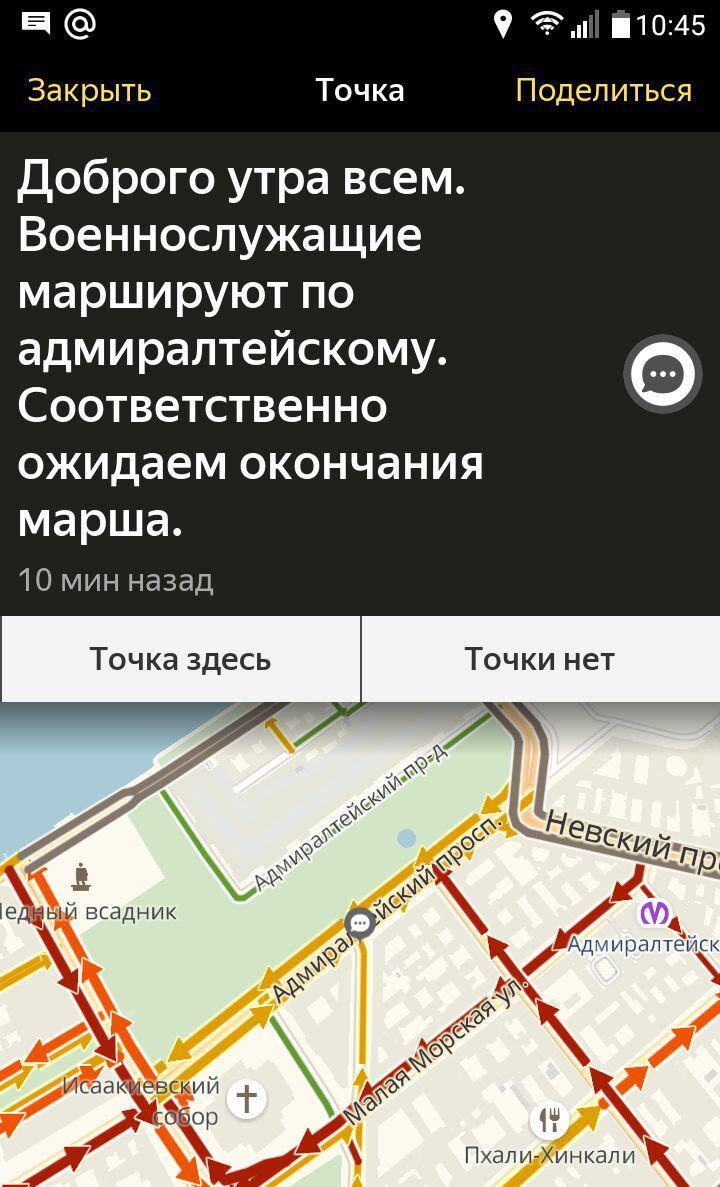This screenshot has height=1187, width=720.
Task: Select Точки нет button
Action: coord(540,659)
